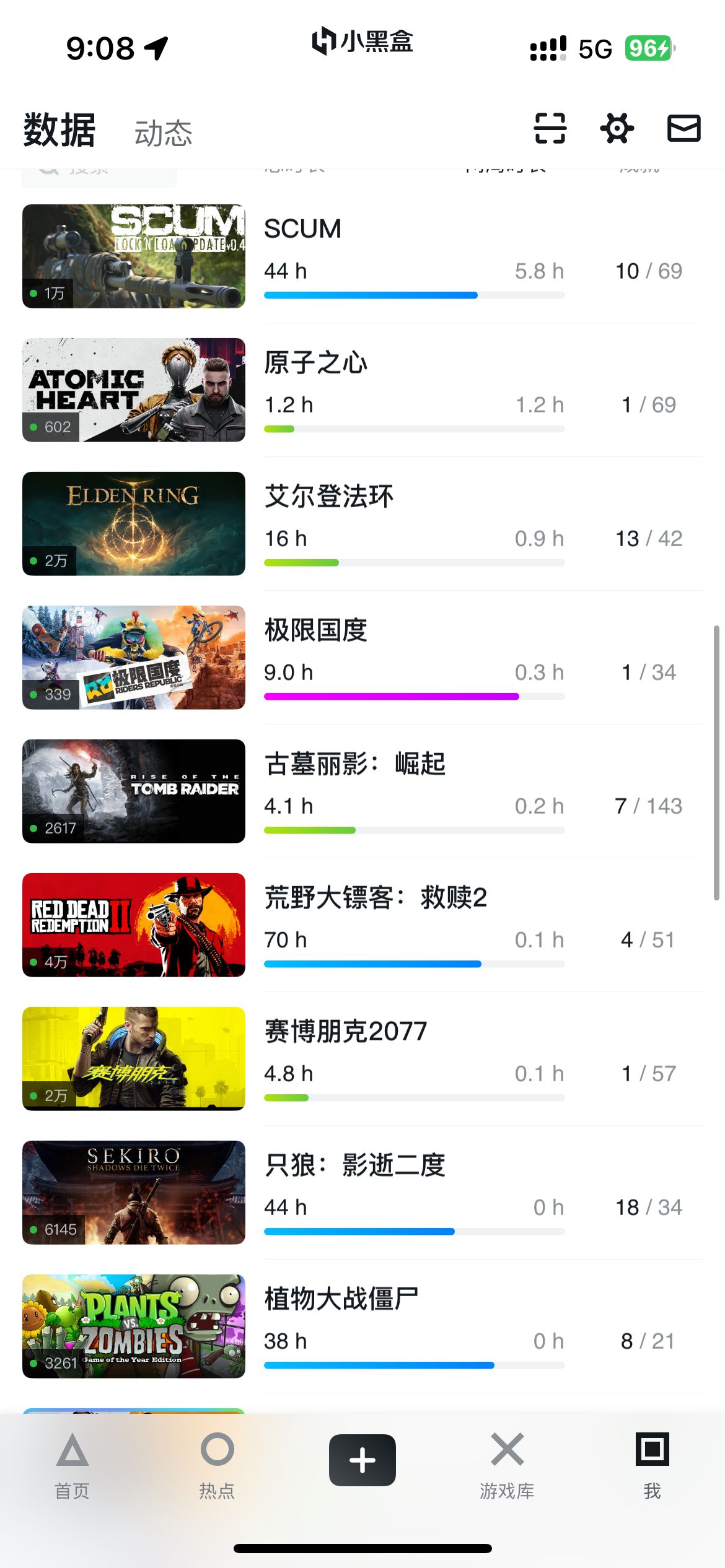This screenshot has height=1568, width=725.
Task: Switch to 热点 tab
Action: click(x=217, y=1465)
